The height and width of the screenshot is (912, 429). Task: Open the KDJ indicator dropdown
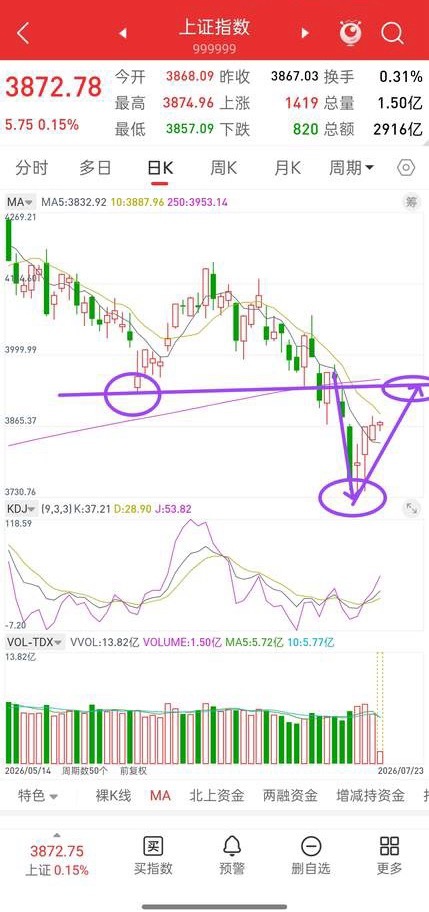click(x=22, y=508)
